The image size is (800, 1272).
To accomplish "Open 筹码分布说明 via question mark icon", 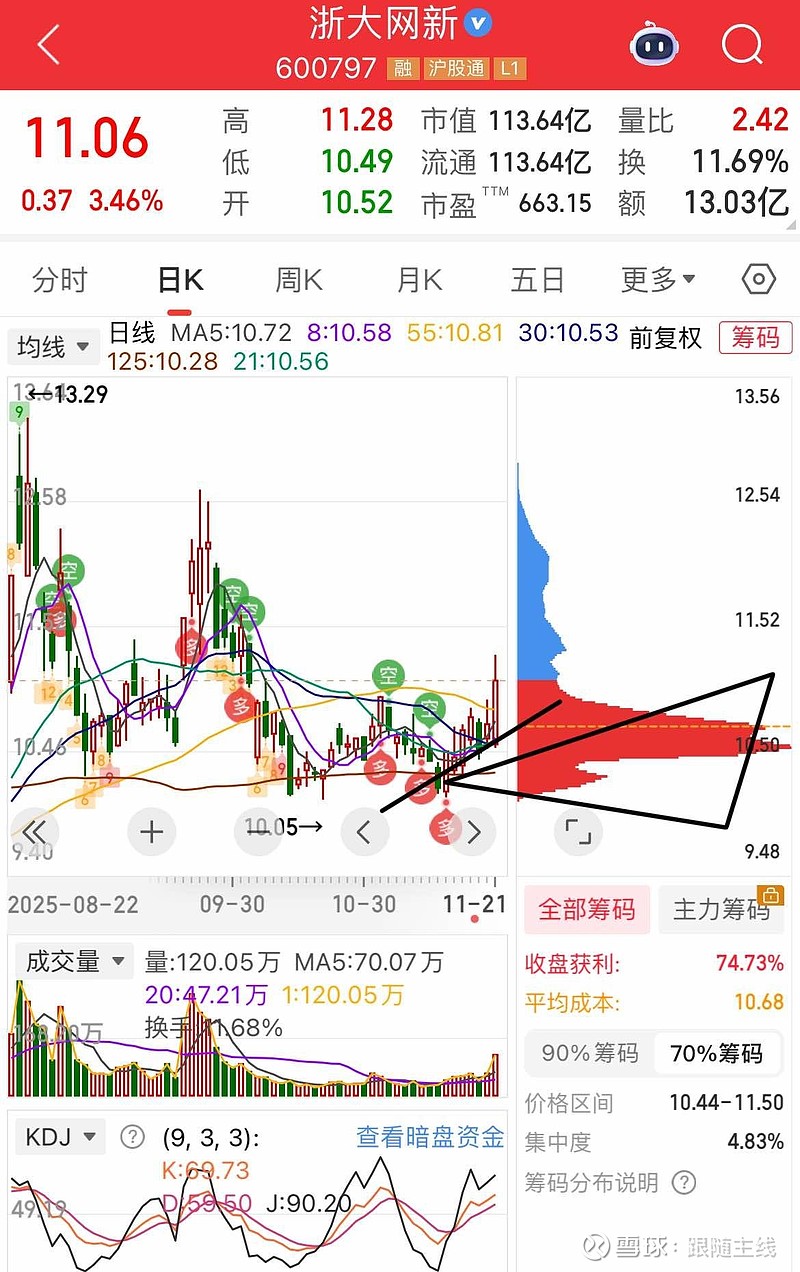I will coord(684,1183).
